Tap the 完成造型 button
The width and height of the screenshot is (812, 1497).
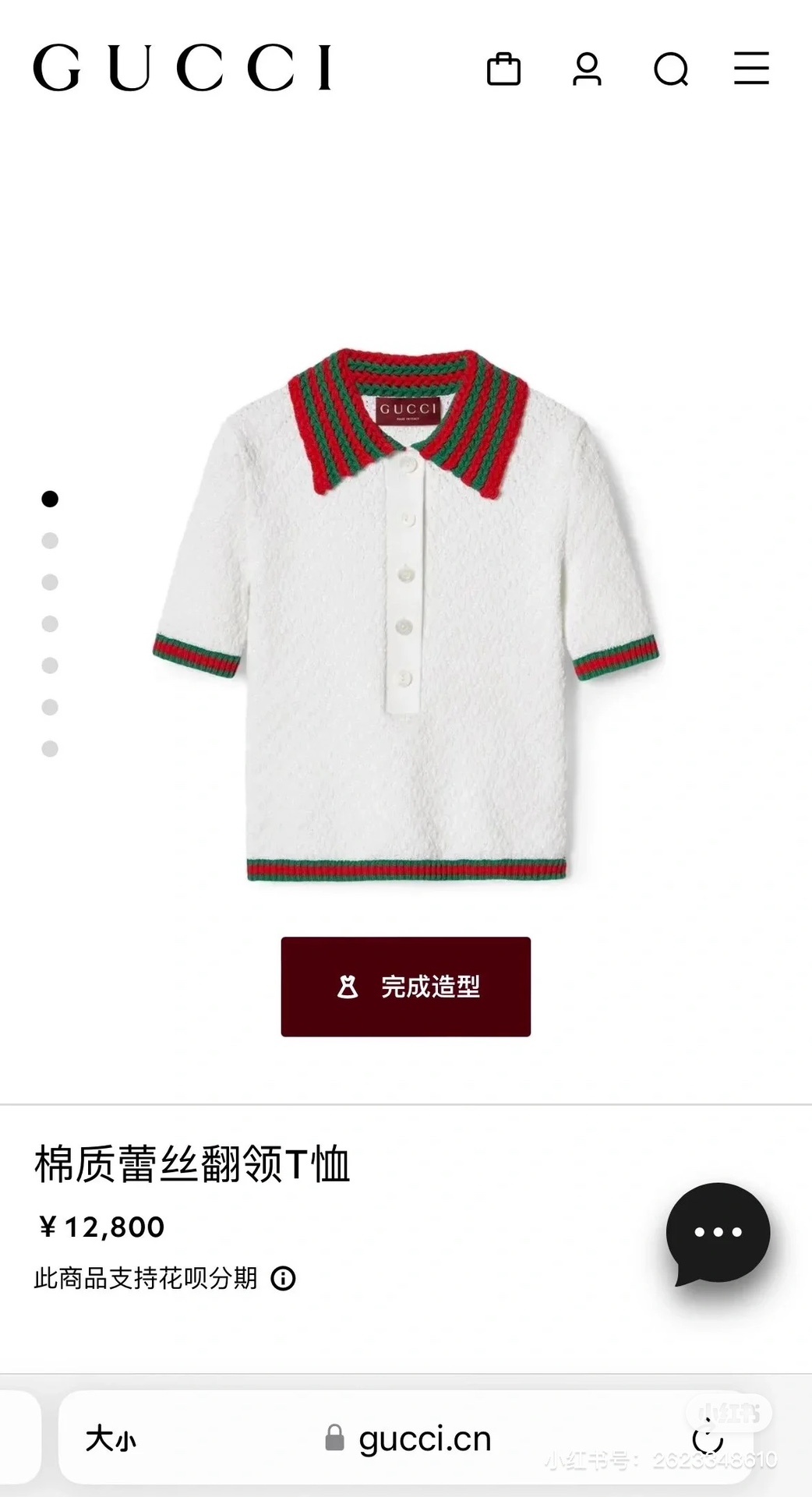(x=405, y=987)
